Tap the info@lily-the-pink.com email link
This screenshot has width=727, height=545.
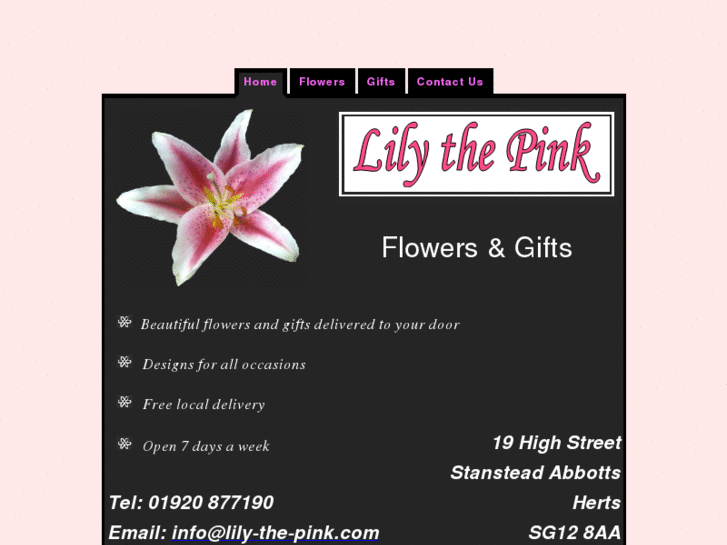tap(275, 533)
